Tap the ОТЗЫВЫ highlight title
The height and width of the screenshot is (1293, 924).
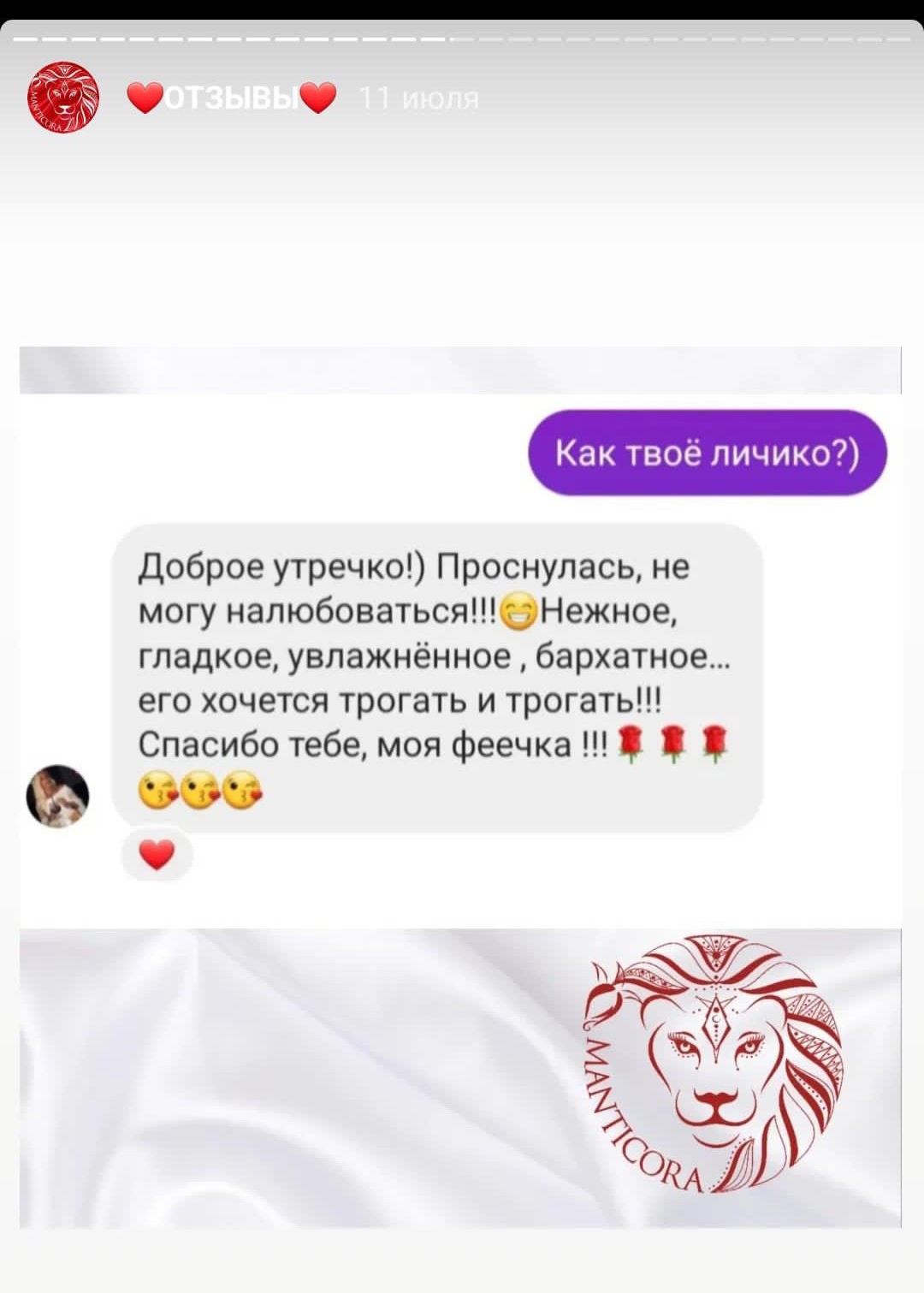click(x=231, y=98)
